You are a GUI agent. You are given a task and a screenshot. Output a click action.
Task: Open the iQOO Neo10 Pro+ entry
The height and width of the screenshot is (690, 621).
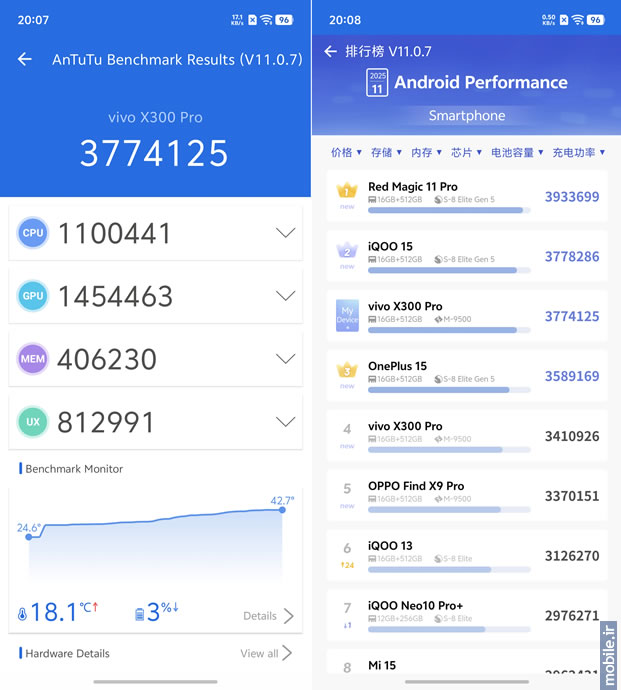tap(467, 616)
